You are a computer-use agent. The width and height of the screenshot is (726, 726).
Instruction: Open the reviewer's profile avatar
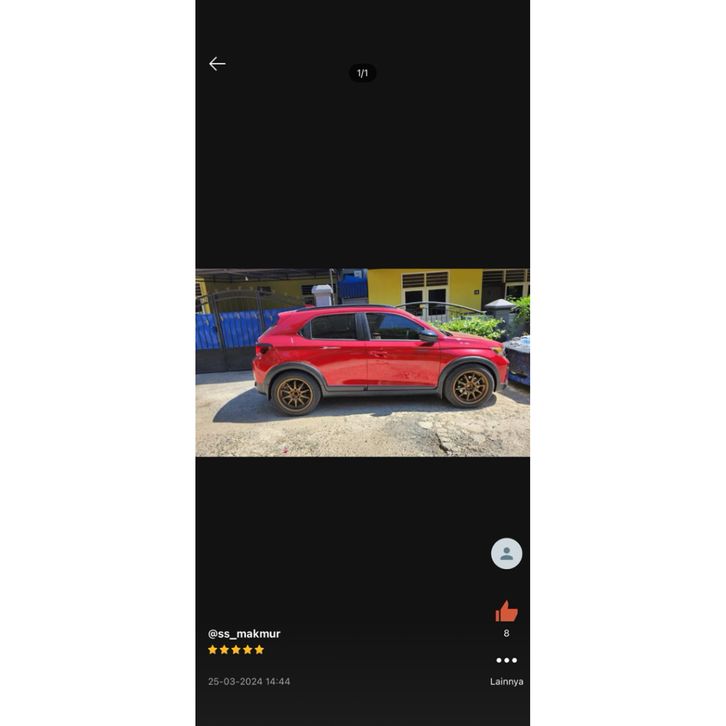click(506, 553)
